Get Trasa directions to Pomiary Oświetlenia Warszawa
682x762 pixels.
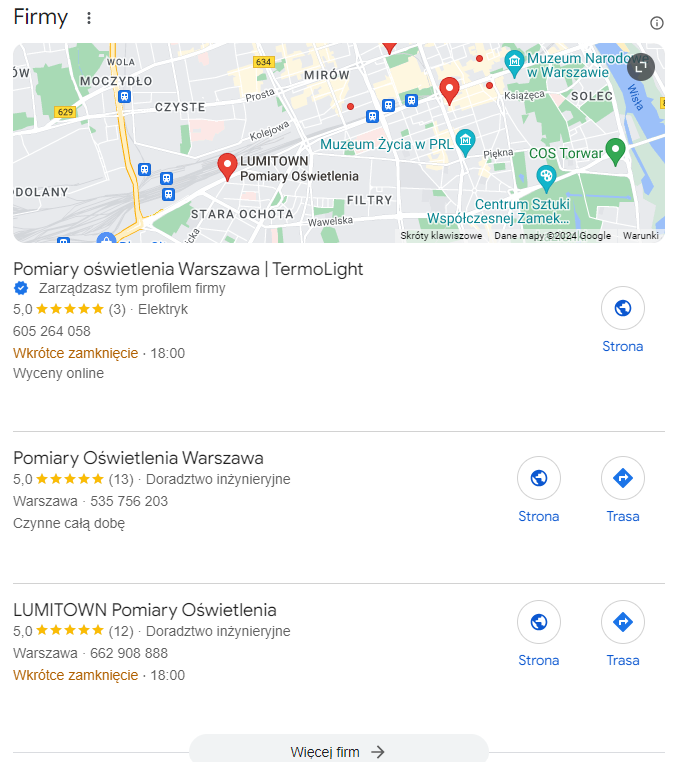coord(622,490)
